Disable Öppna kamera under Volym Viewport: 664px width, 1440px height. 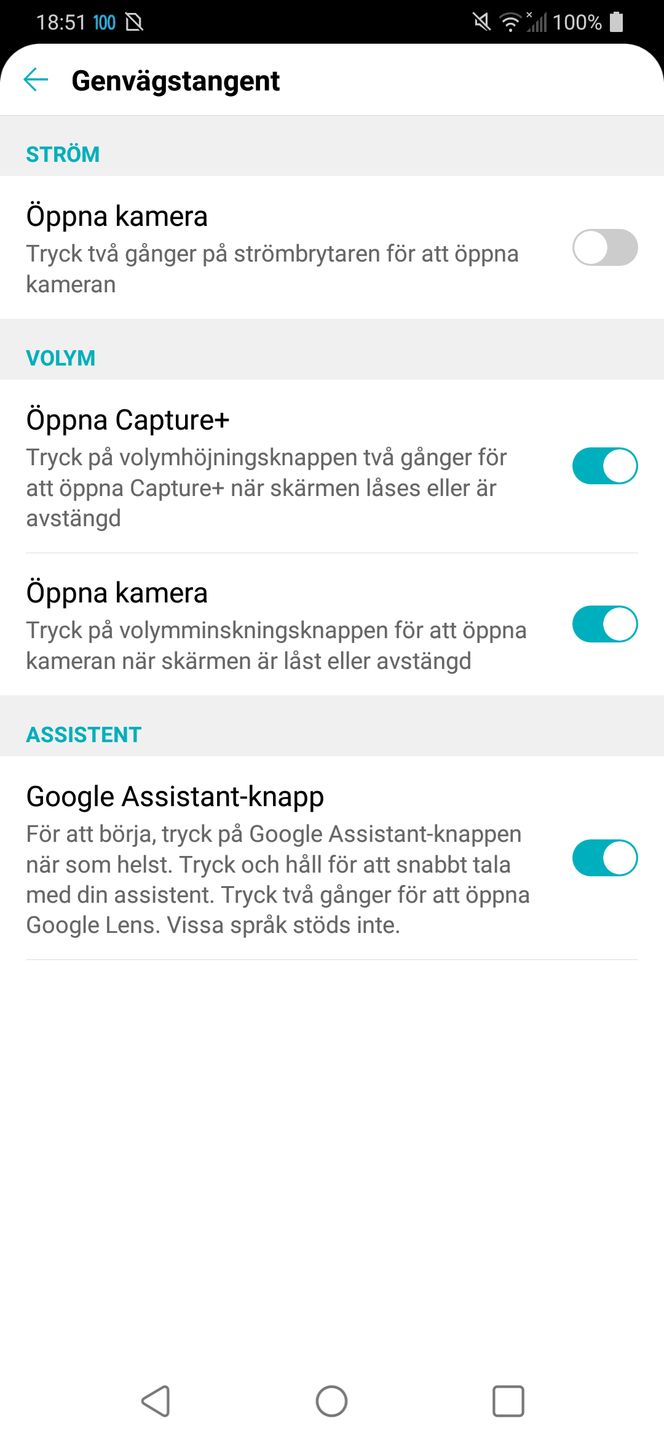pos(604,623)
